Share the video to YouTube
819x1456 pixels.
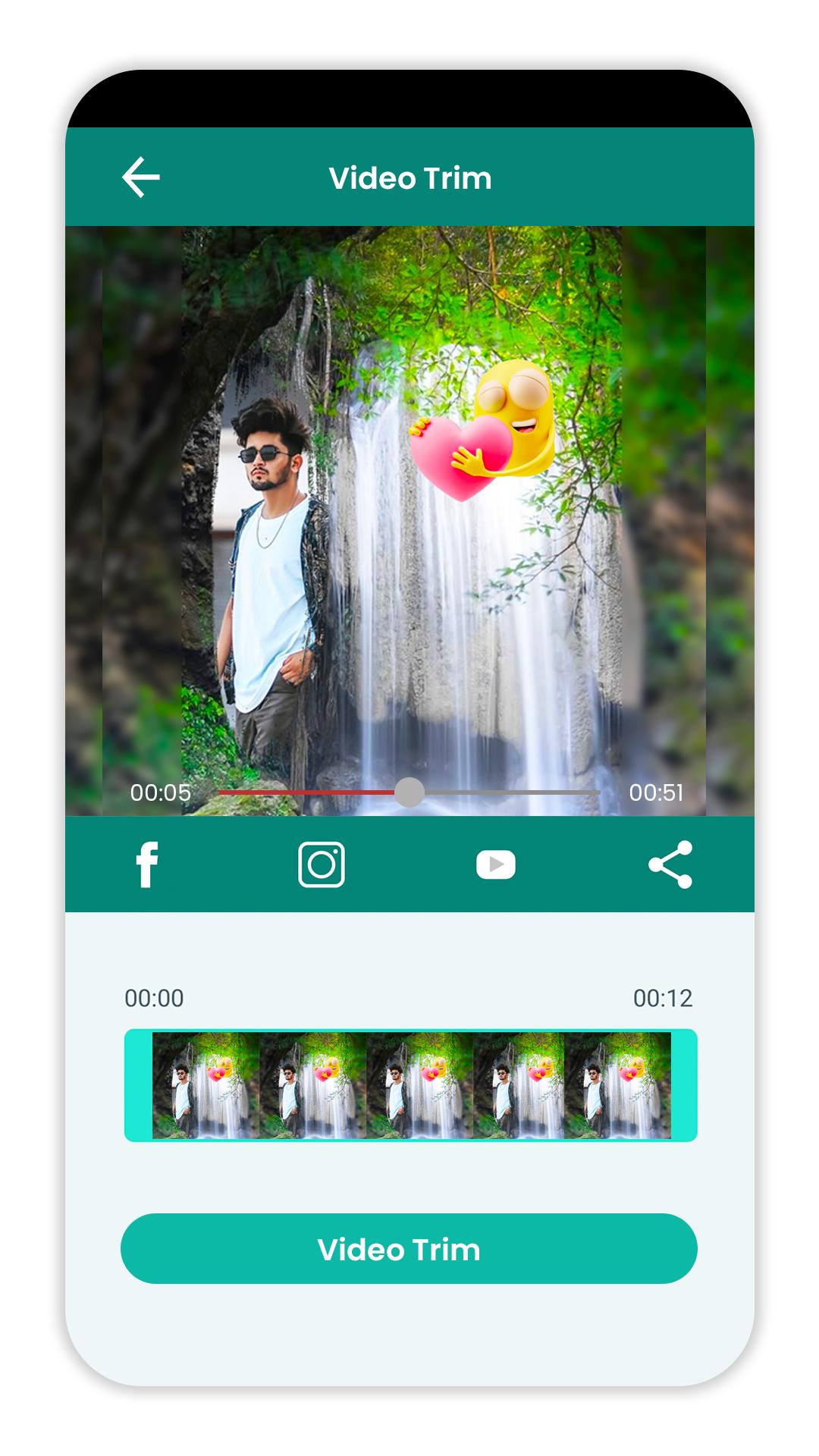496,864
